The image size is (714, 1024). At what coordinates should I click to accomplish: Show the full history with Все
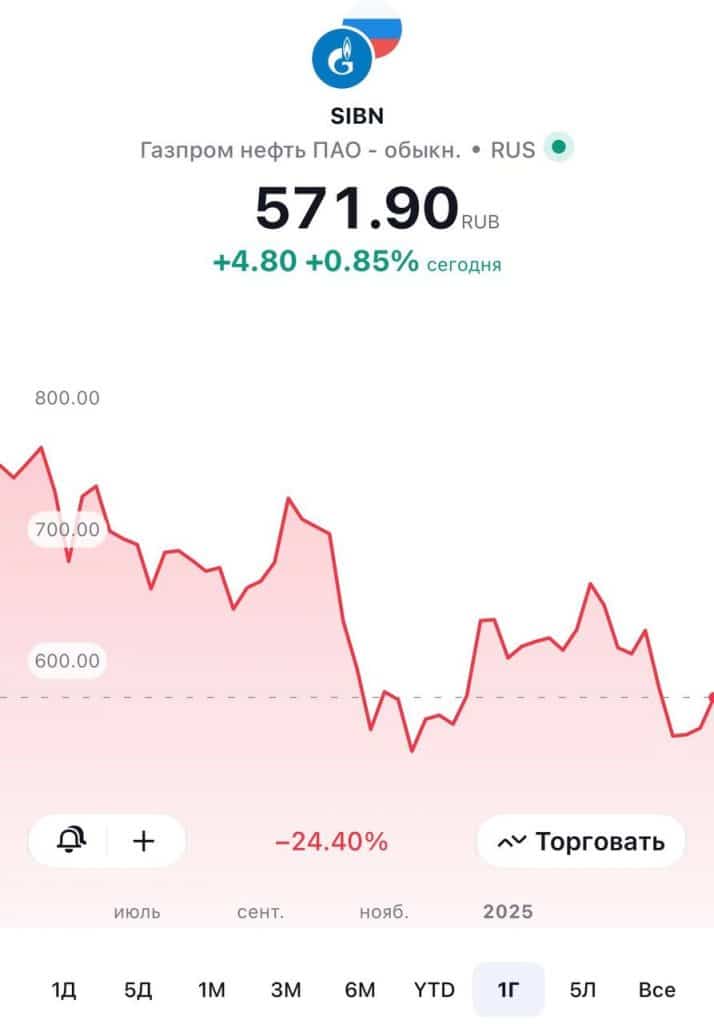pyautogui.click(x=656, y=990)
